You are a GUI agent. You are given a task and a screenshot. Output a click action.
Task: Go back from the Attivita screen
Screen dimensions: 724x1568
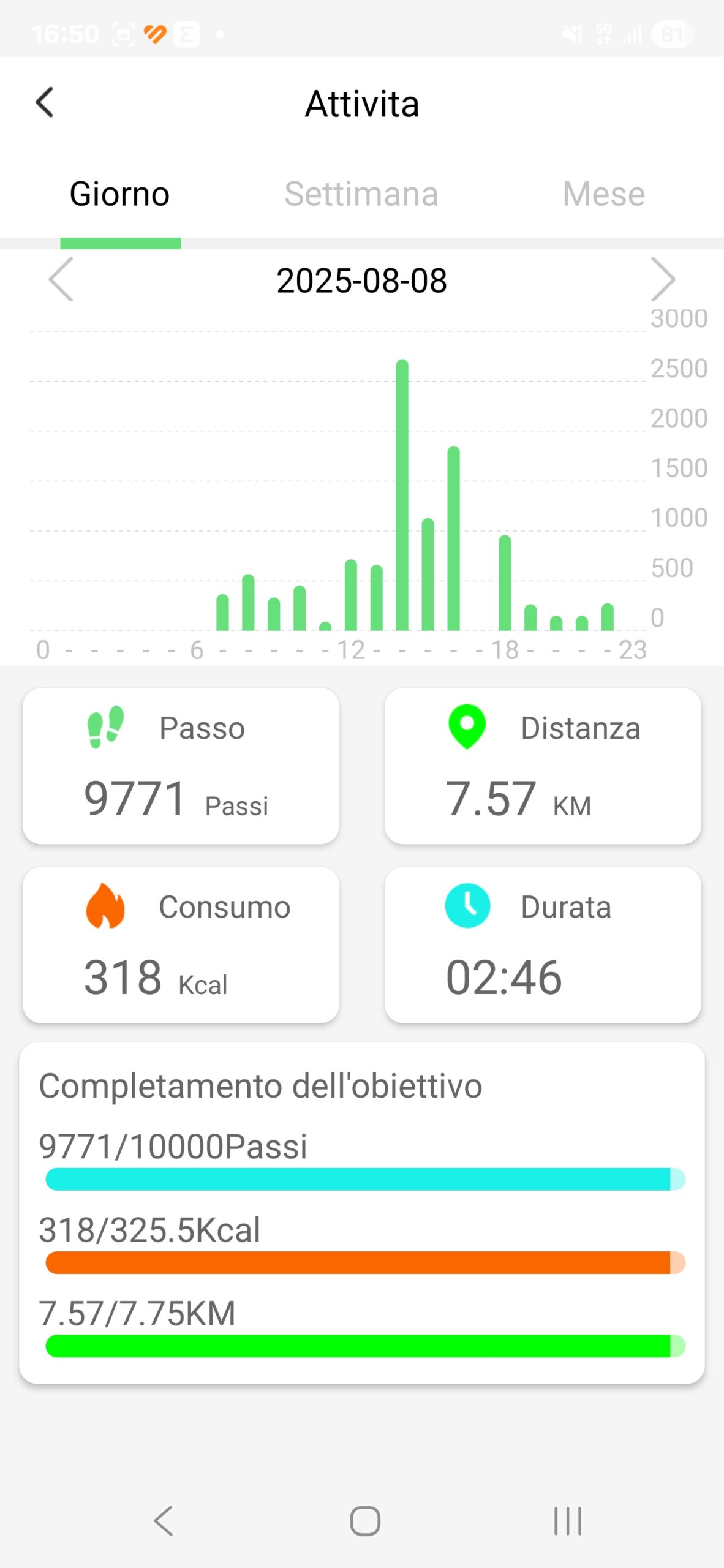pos(45,102)
